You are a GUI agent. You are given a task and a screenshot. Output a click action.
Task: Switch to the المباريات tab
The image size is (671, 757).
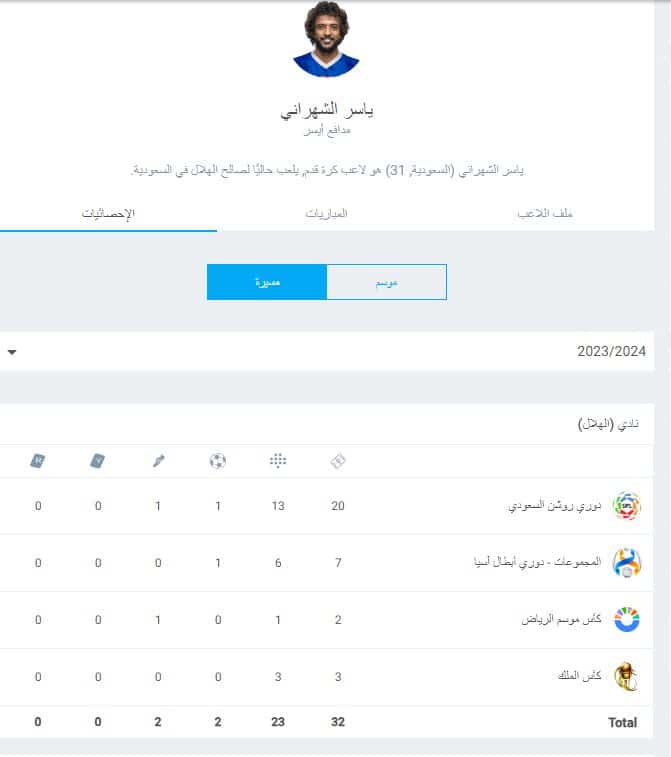pos(326,214)
